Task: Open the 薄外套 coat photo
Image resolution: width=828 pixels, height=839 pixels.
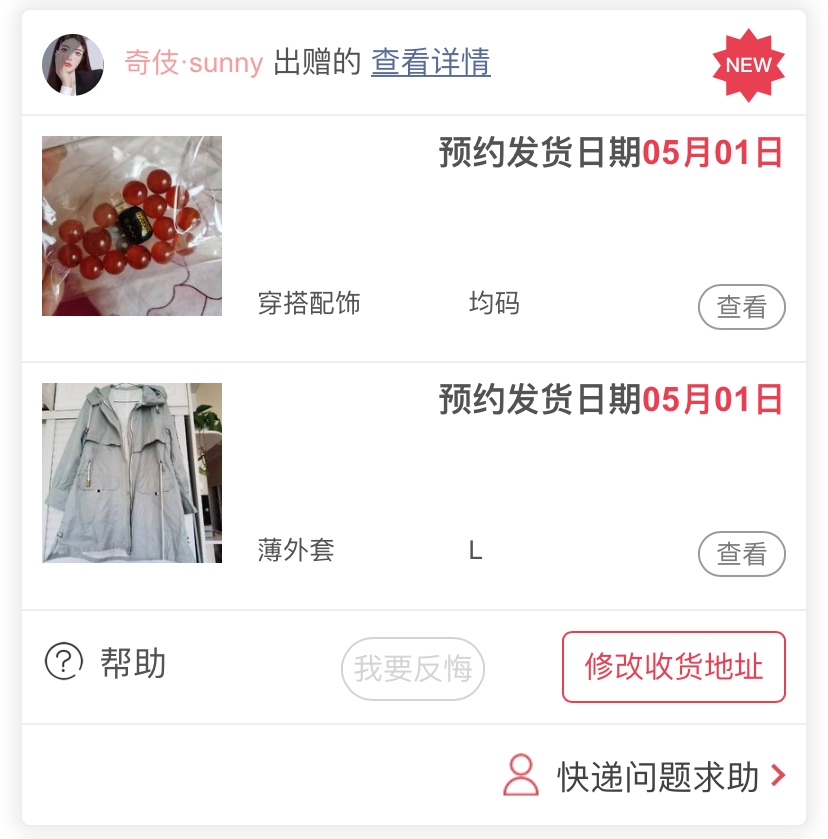Action: click(x=132, y=473)
